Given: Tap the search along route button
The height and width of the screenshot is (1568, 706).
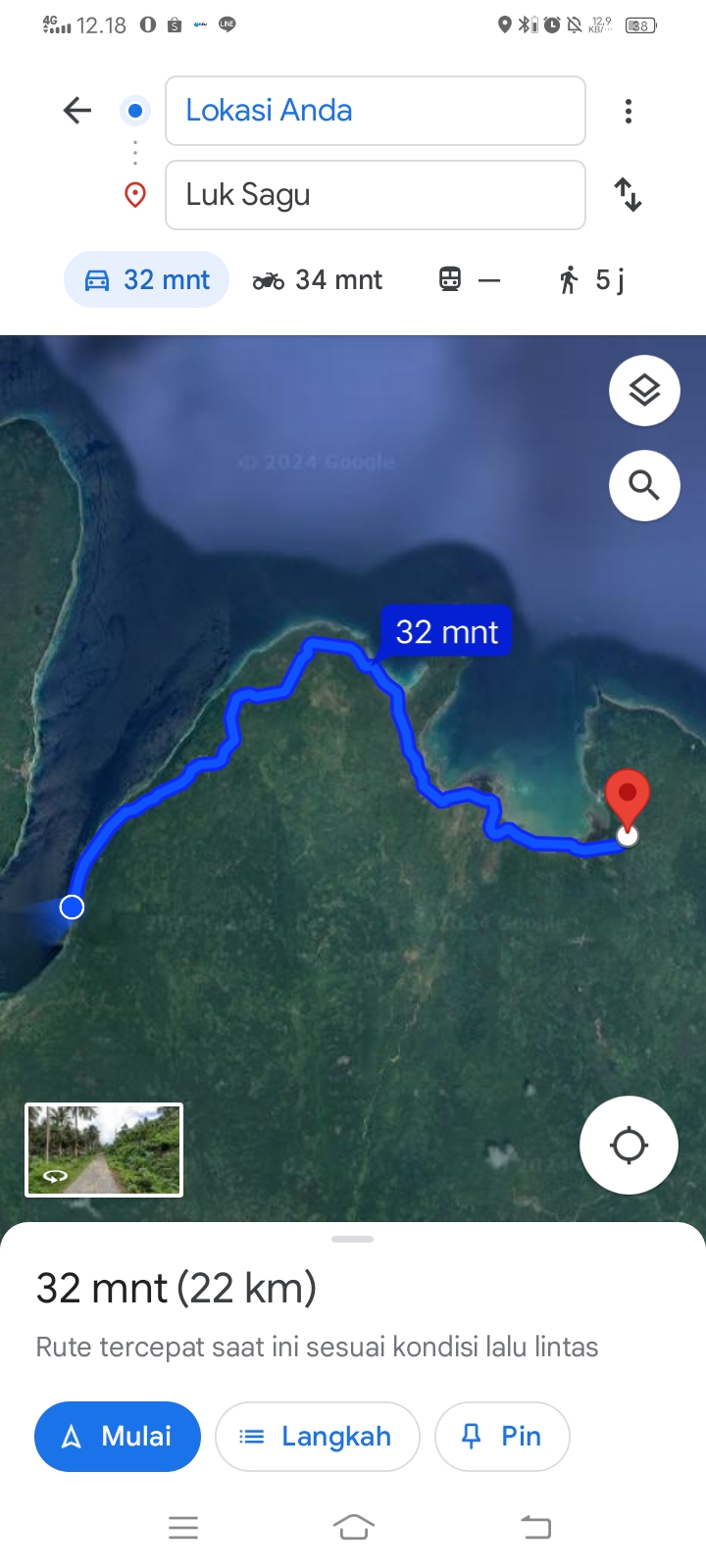Looking at the screenshot, I should click(x=644, y=485).
